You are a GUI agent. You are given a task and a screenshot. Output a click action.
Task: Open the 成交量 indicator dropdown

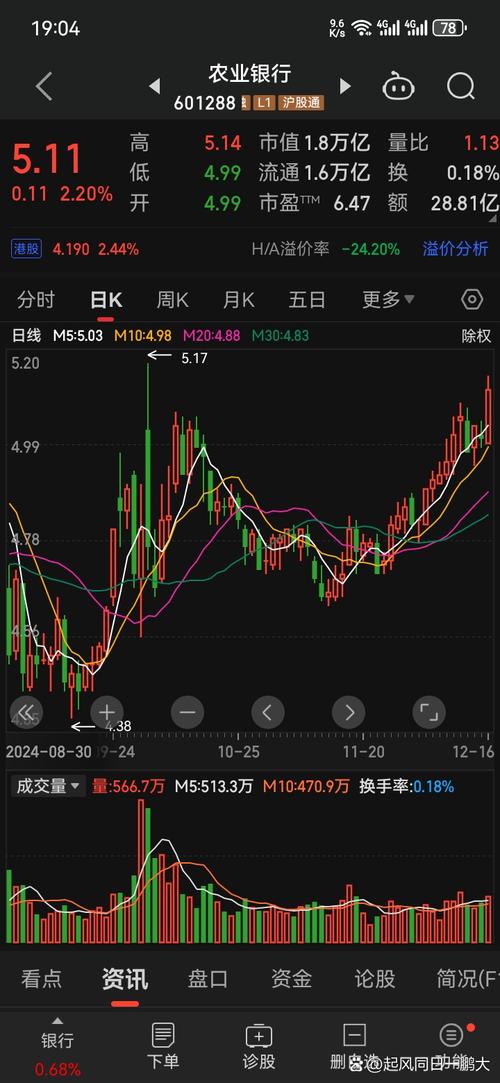[48, 786]
